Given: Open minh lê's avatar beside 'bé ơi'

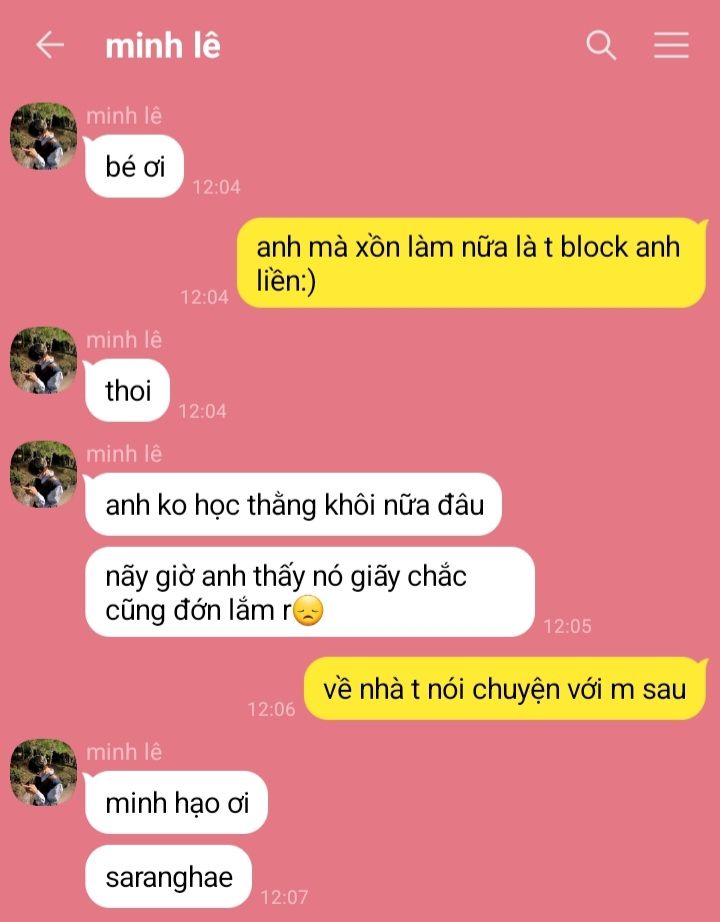Looking at the screenshot, I should [44, 137].
